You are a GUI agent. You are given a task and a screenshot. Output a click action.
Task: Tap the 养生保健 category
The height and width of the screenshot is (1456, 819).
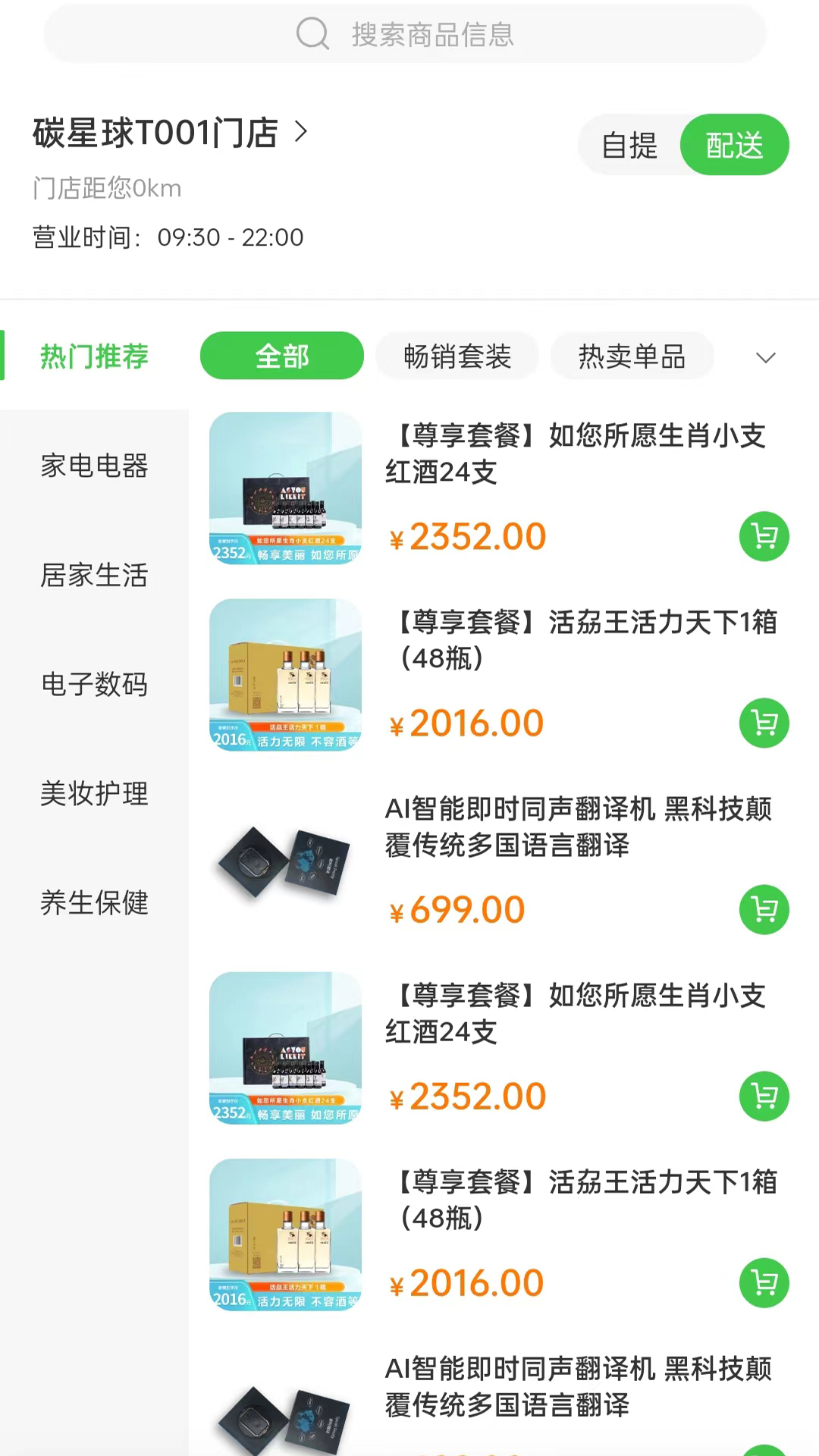94,902
